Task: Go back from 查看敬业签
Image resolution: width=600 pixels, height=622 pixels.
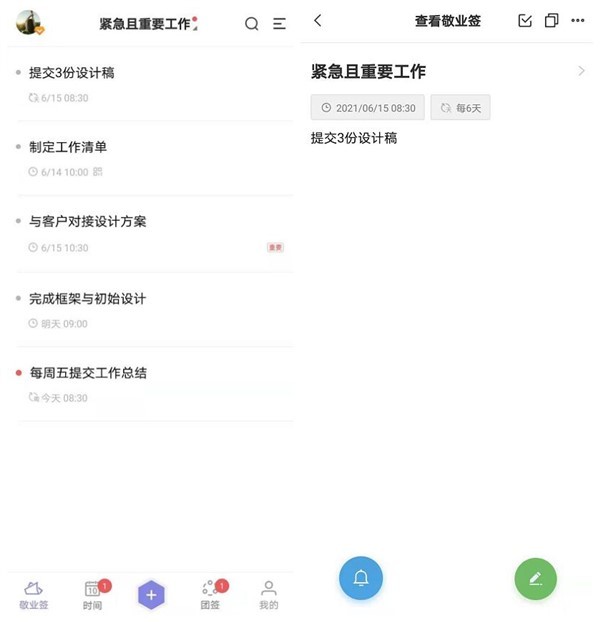Action: [318, 21]
